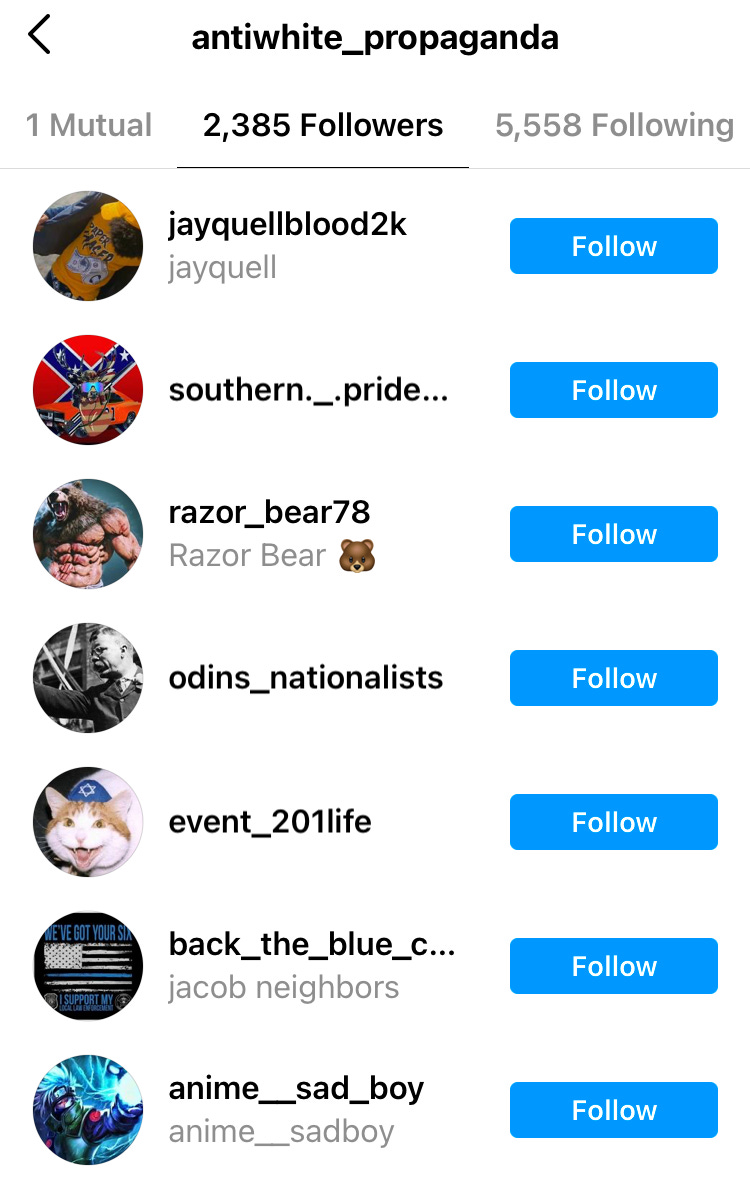Switch to the 1 Mutual tab
750x1190 pixels.
89,126
